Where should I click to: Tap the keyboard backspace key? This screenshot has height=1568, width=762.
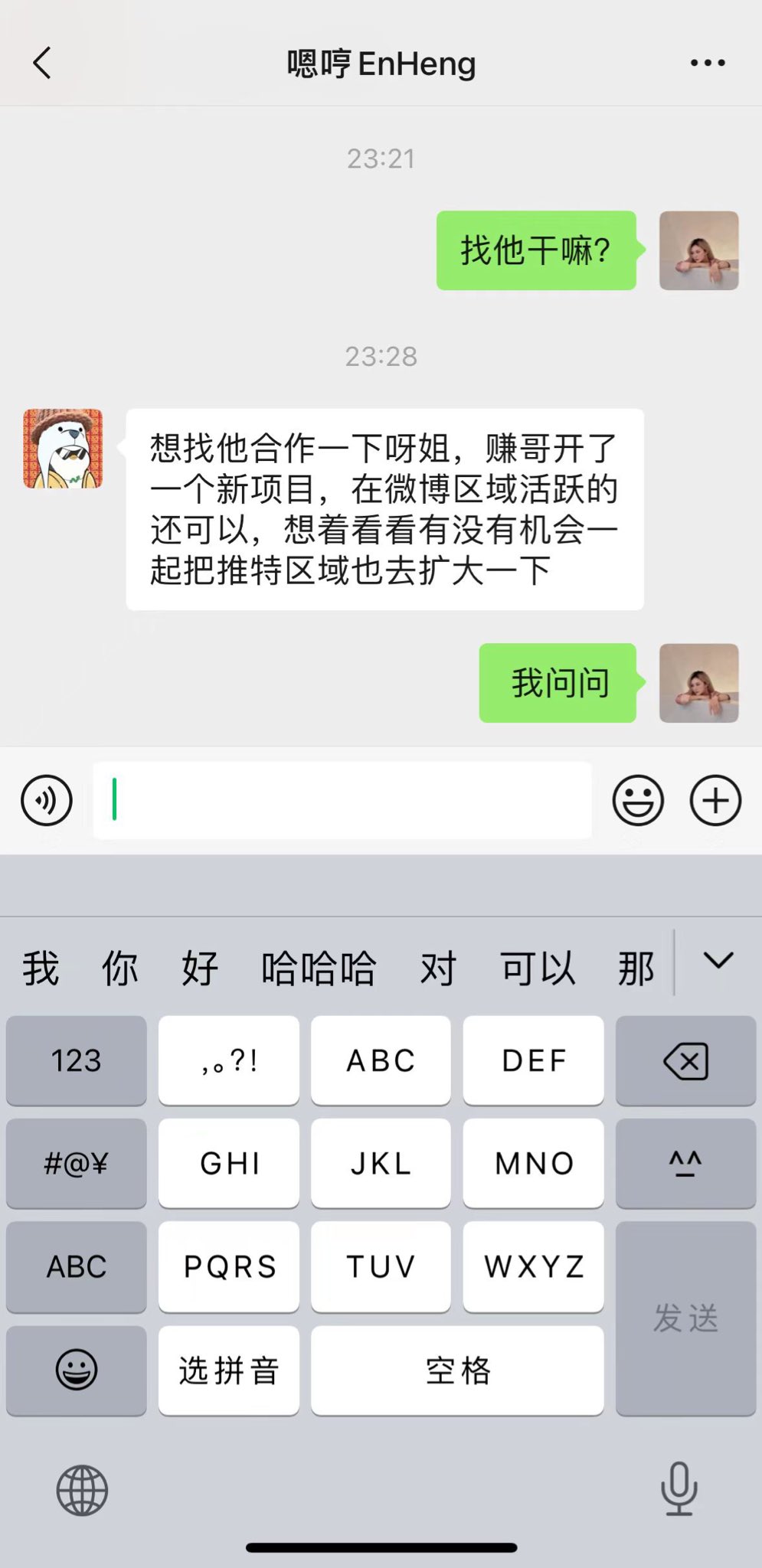tap(685, 1061)
